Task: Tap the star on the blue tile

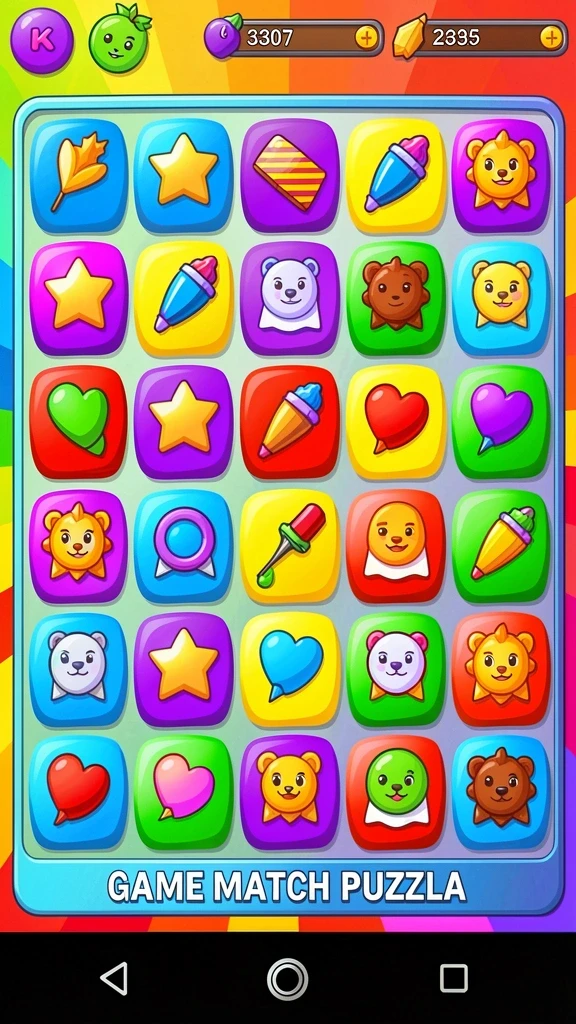Action: tap(184, 176)
